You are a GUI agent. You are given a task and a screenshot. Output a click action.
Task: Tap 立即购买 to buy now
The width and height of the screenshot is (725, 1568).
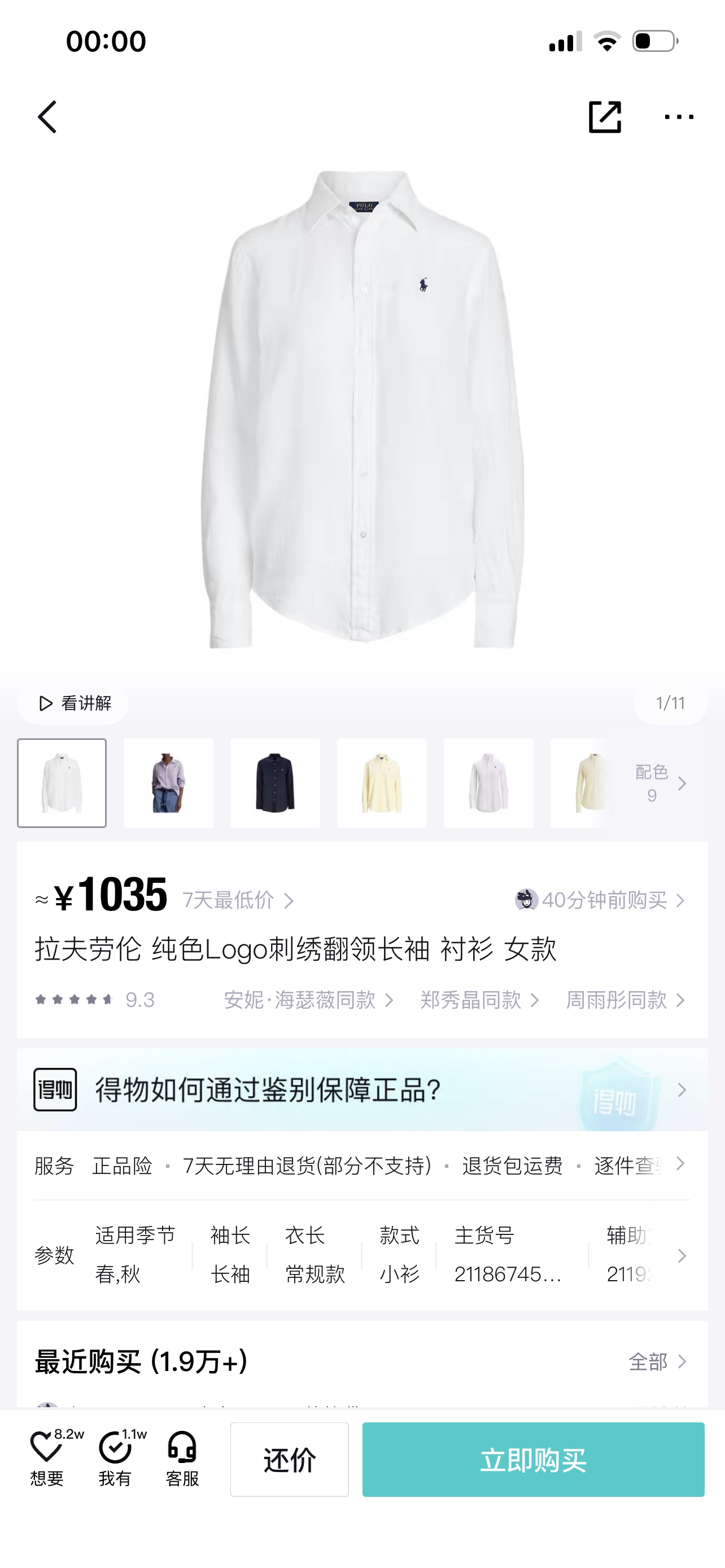[x=532, y=1460]
